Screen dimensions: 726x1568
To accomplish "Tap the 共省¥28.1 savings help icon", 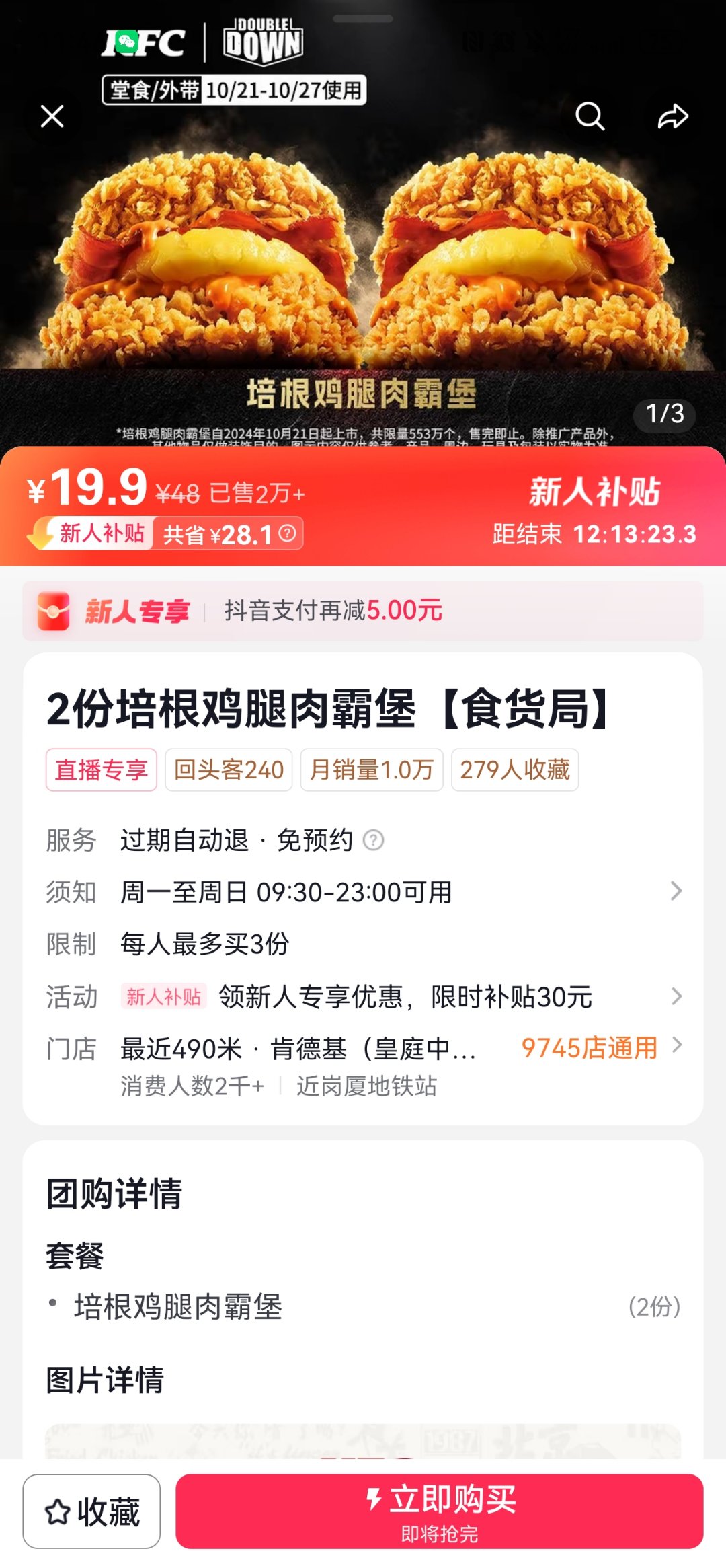I will pyautogui.click(x=288, y=533).
